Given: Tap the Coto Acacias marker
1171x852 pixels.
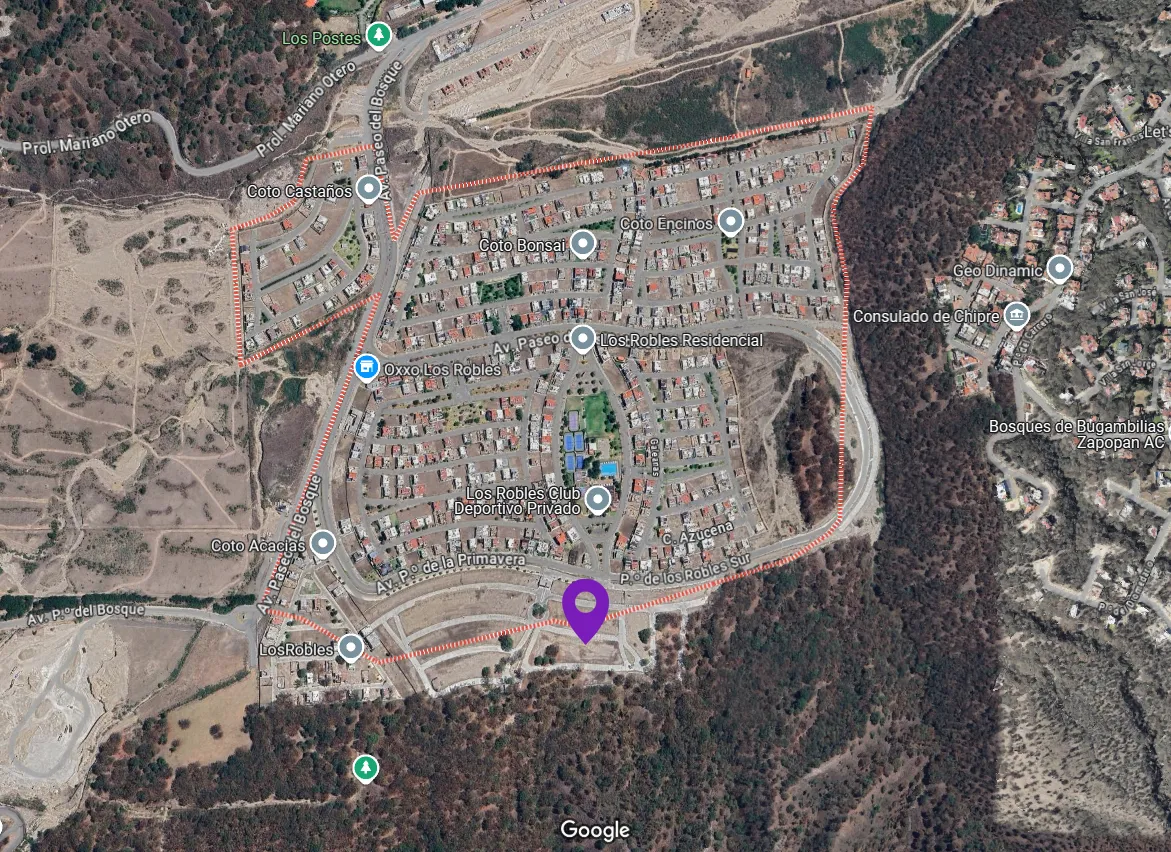Looking at the screenshot, I should [322, 543].
